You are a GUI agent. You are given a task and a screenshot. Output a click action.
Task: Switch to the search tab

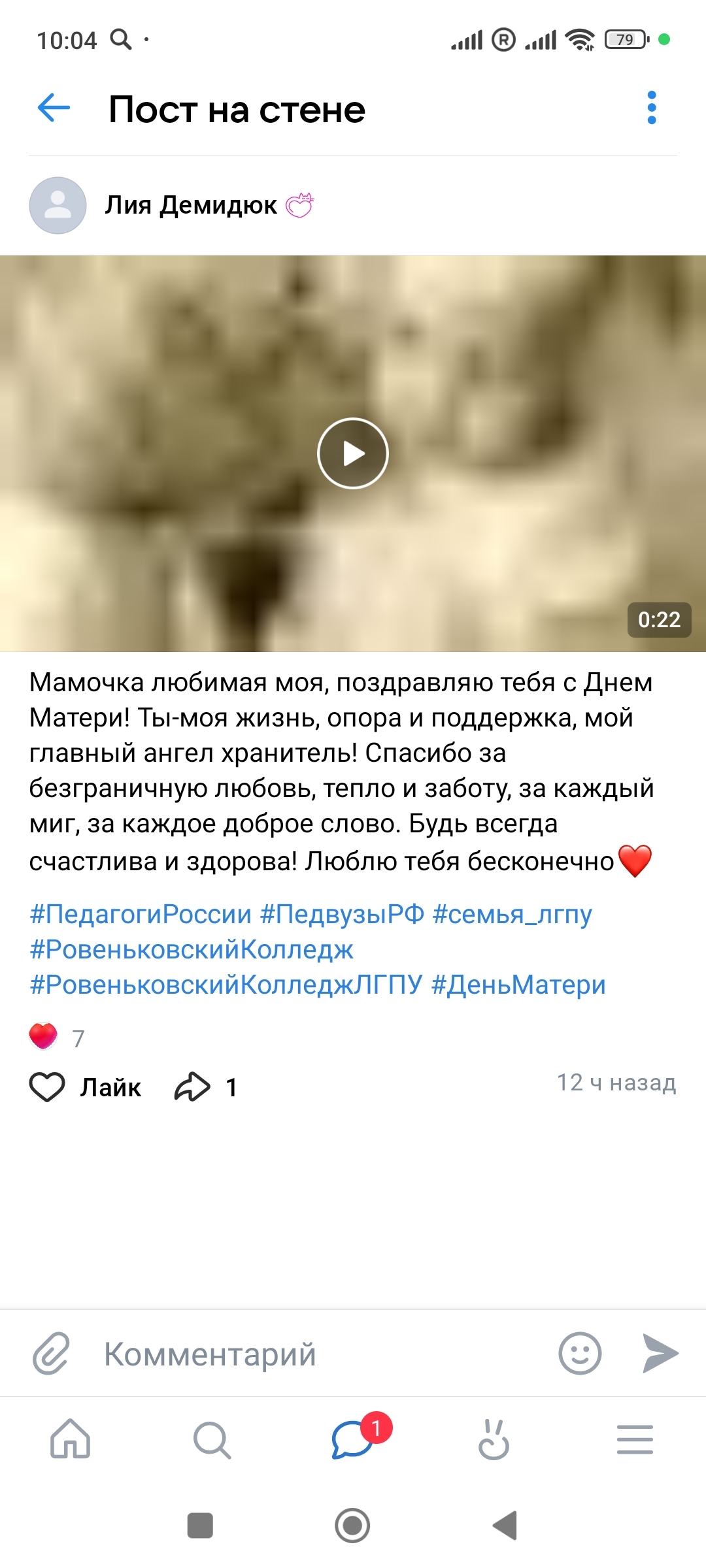(212, 1439)
